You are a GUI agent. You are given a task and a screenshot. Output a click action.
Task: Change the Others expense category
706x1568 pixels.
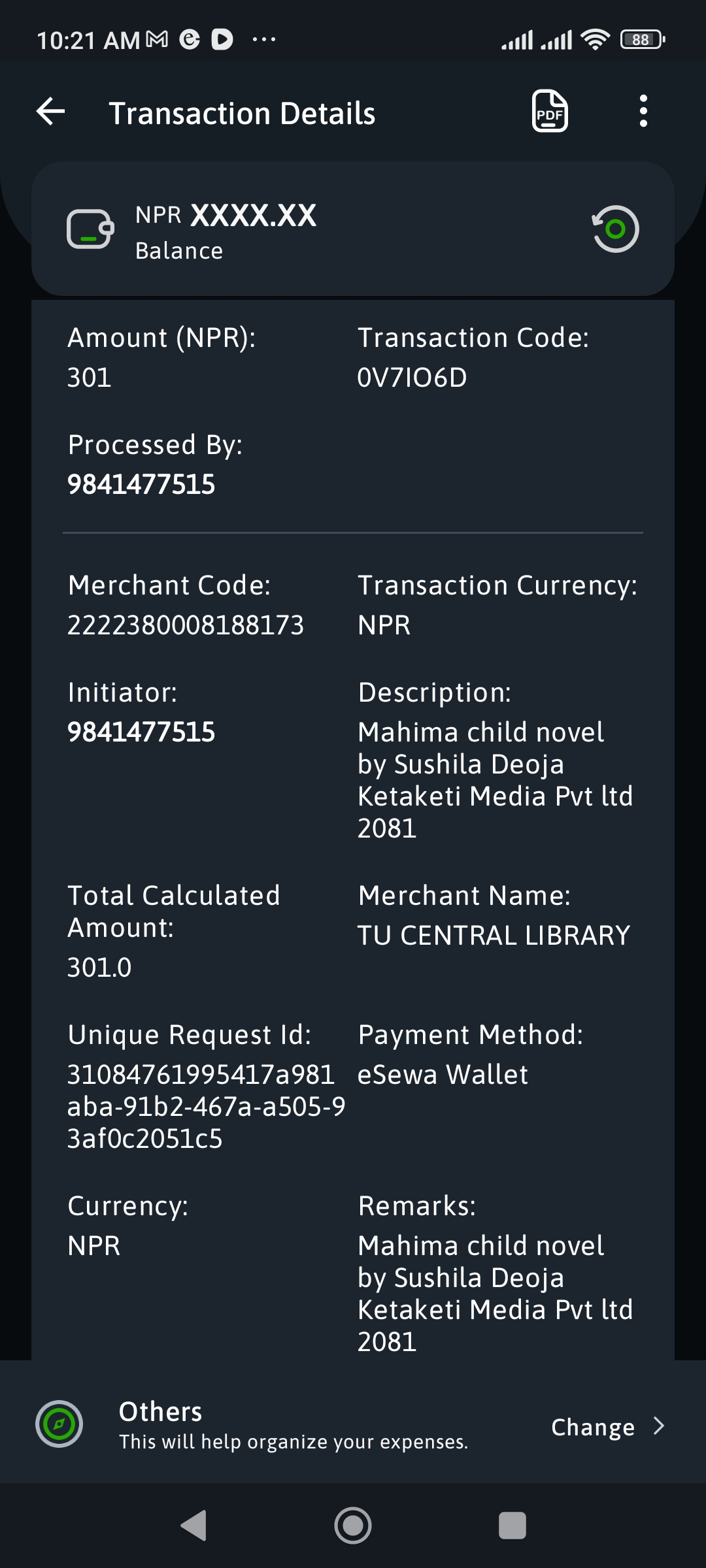[x=607, y=1427]
